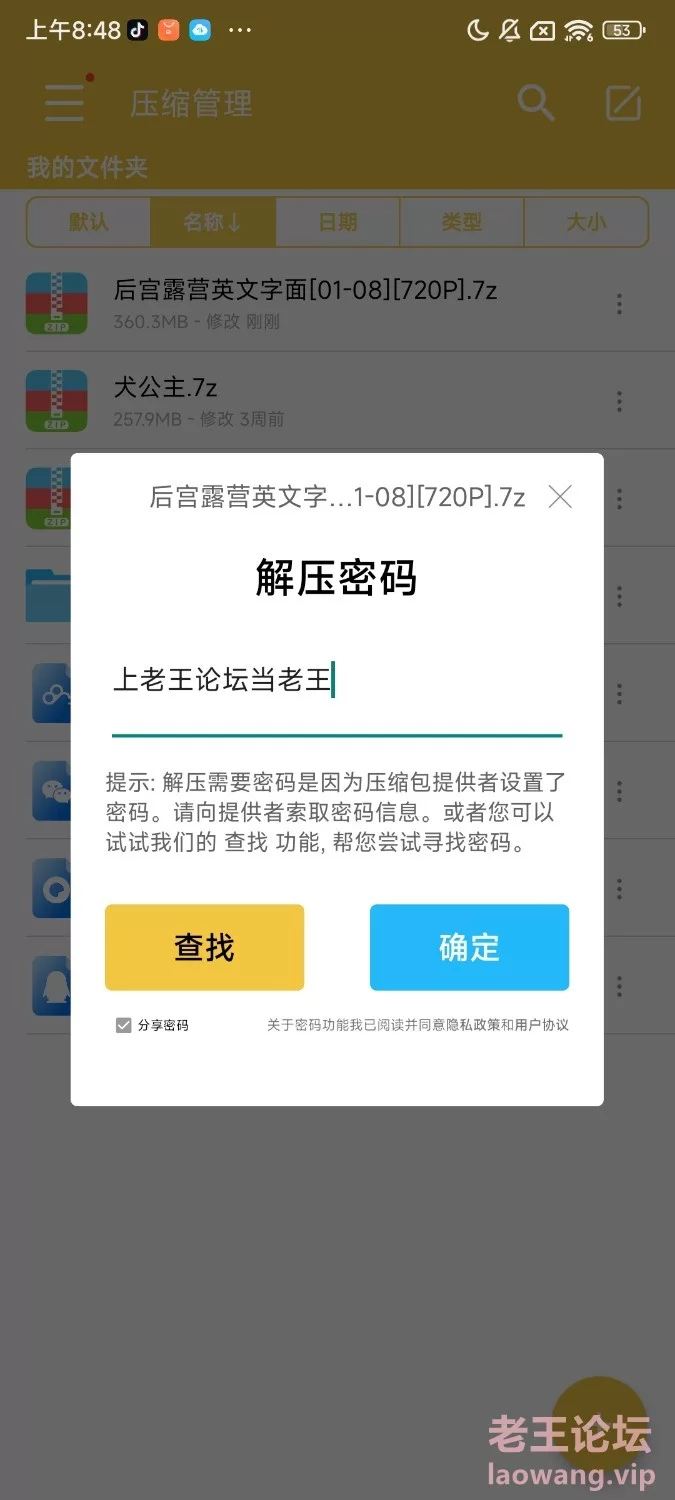Open more options for 犬公主.7z
The width and height of the screenshot is (675, 1500).
click(x=619, y=401)
